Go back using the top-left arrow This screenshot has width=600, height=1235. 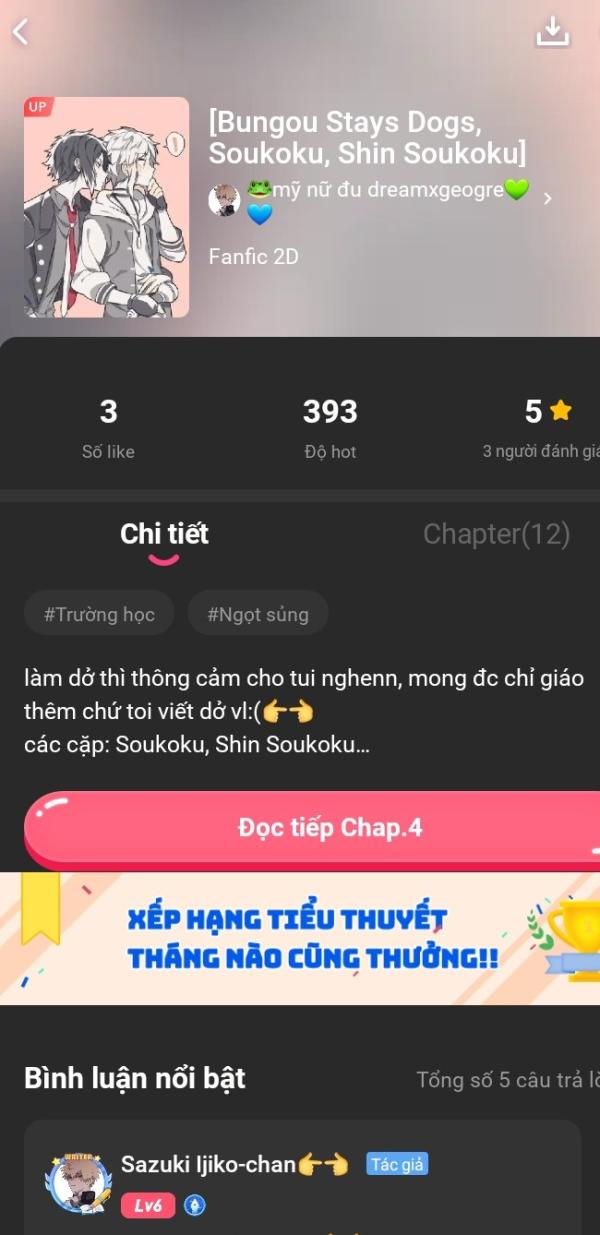pyautogui.click(x=20, y=32)
